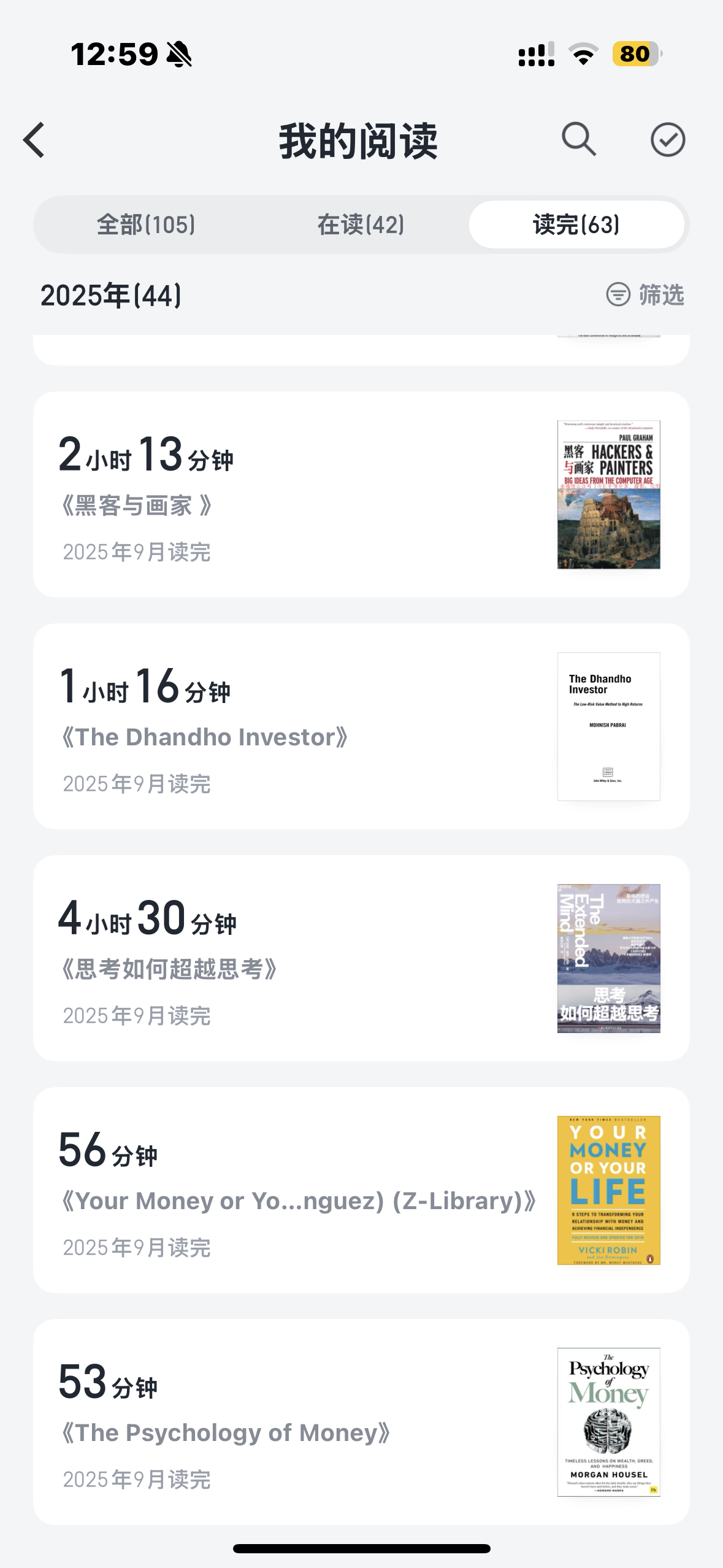Open the book 《黑客与画家》
The height and width of the screenshot is (1568, 723).
361,494
